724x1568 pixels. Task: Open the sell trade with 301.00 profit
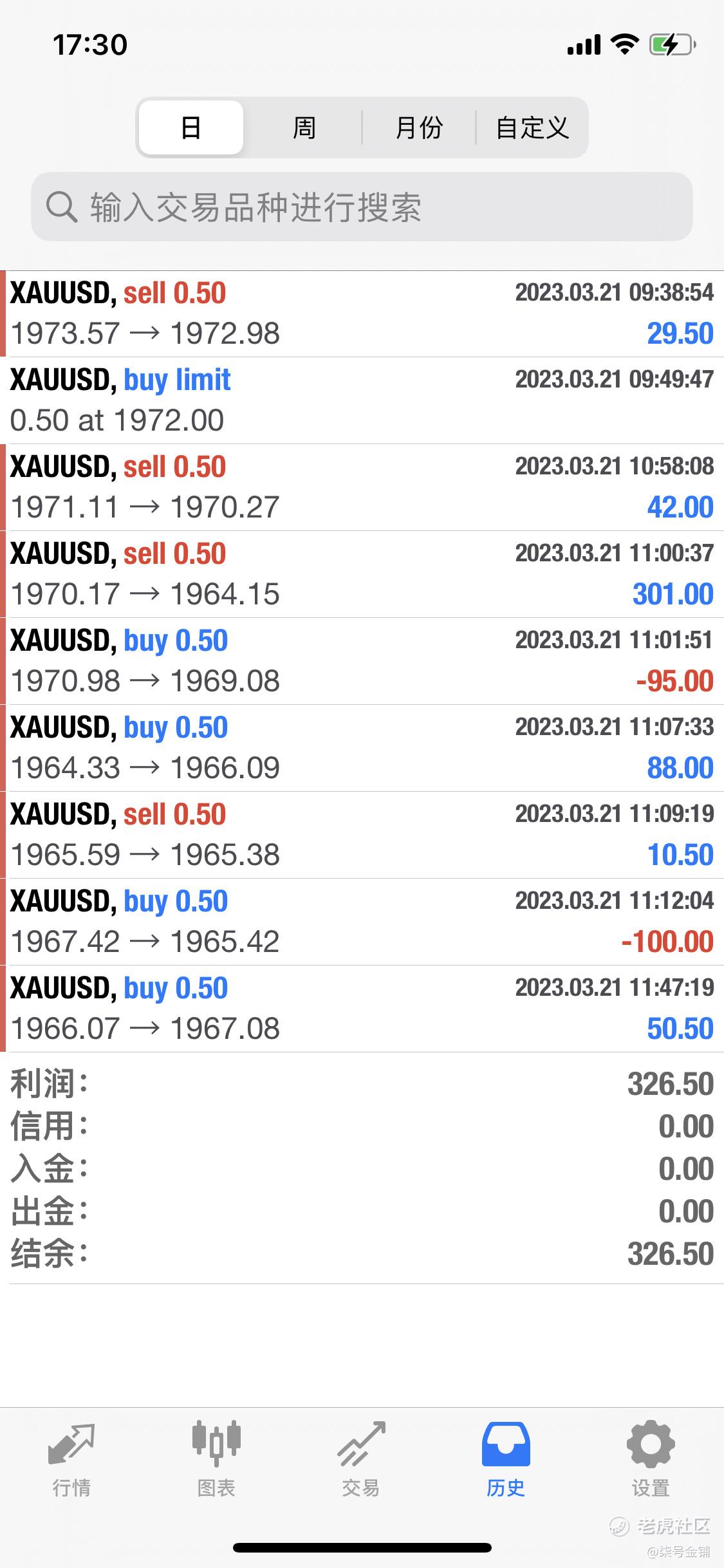pos(362,574)
